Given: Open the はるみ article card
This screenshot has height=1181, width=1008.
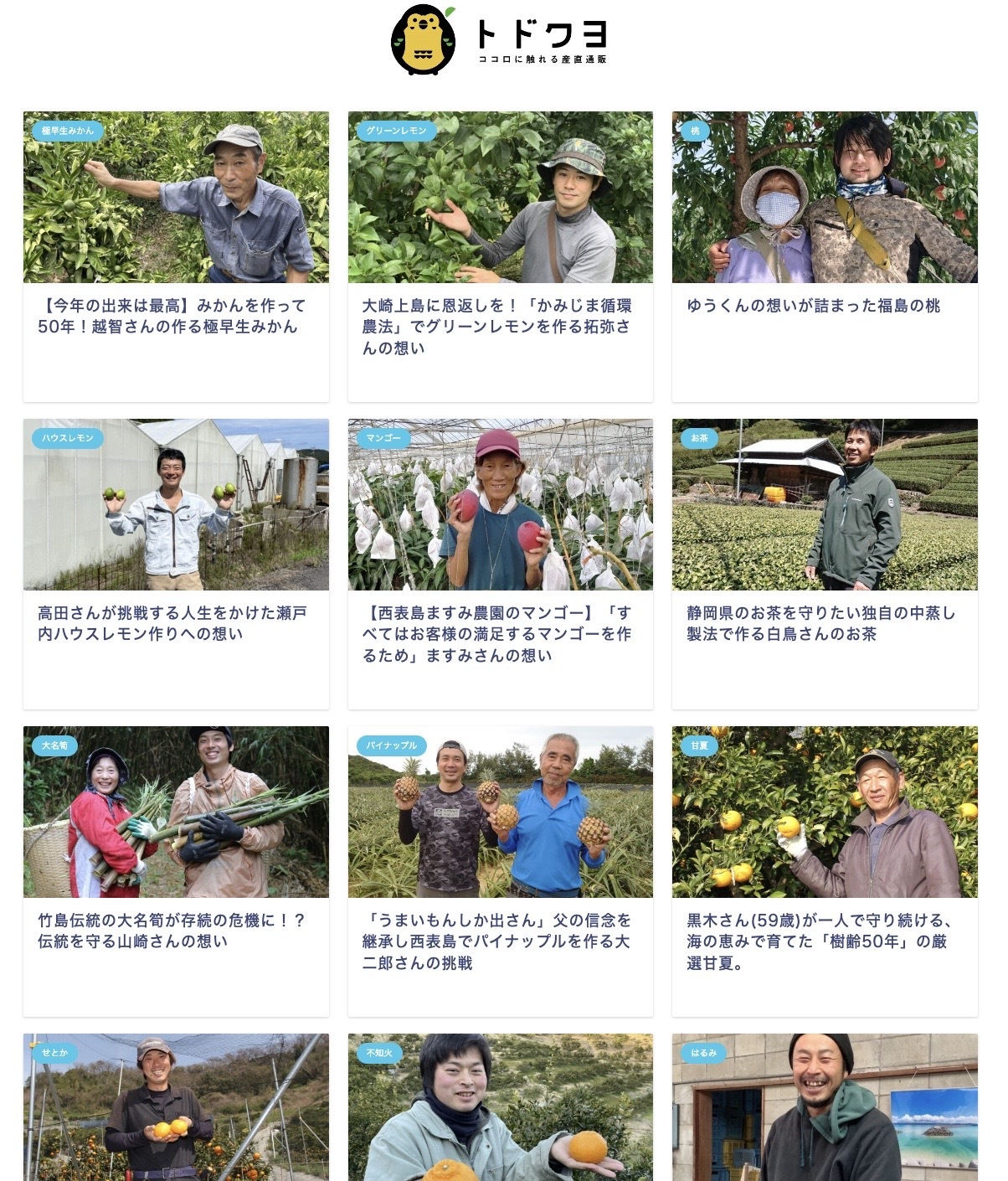Looking at the screenshot, I should (825, 1107).
